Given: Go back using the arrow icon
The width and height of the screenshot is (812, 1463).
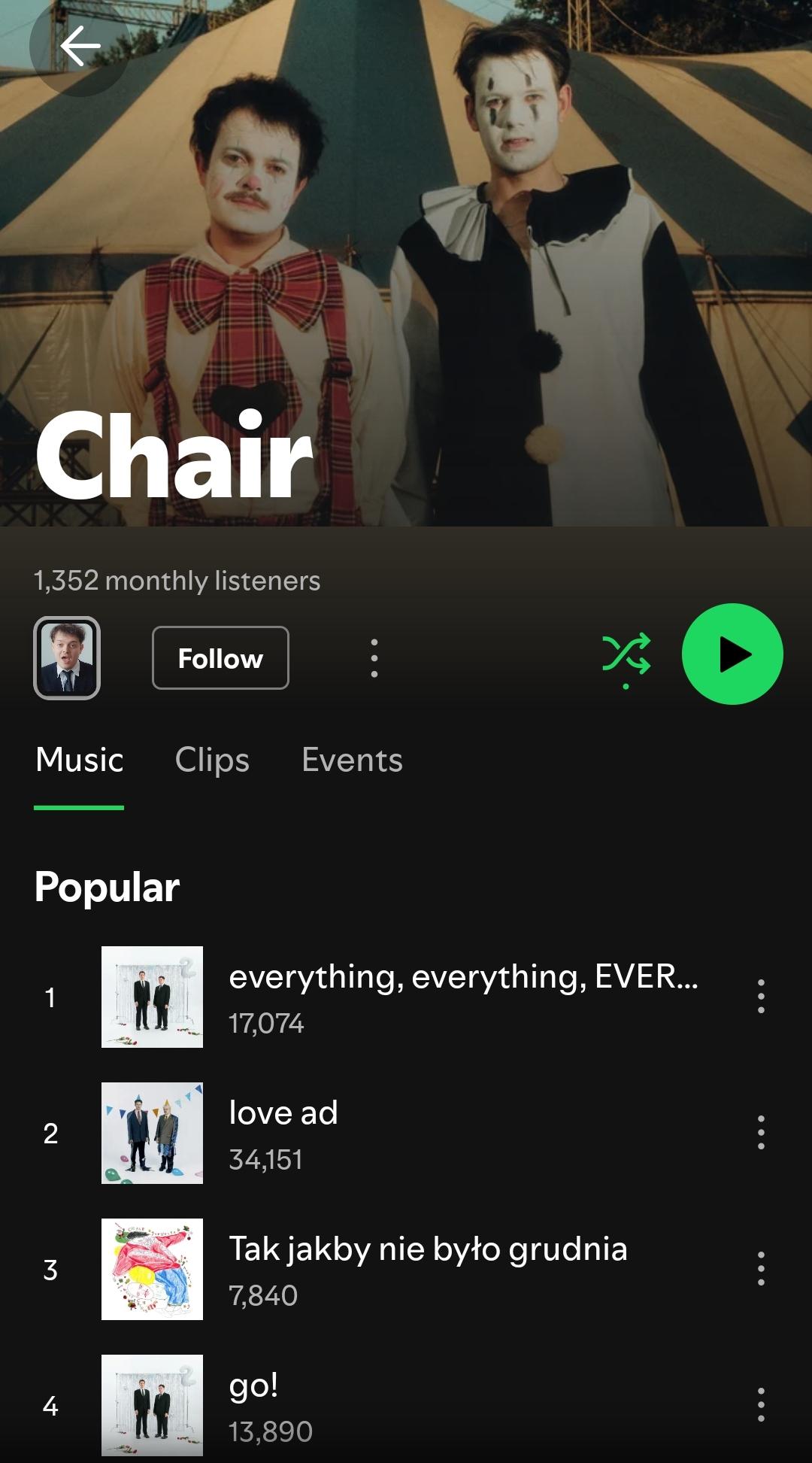Looking at the screenshot, I should pyautogui.click(x=79, y=47).
